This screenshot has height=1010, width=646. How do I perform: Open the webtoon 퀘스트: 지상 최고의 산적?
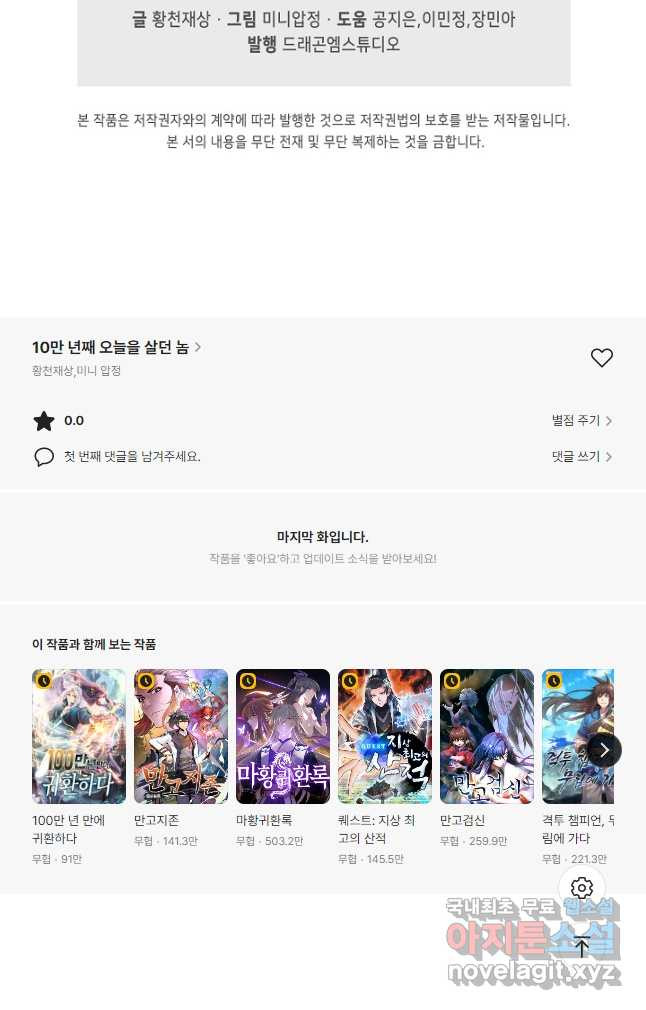pos(385,736)
